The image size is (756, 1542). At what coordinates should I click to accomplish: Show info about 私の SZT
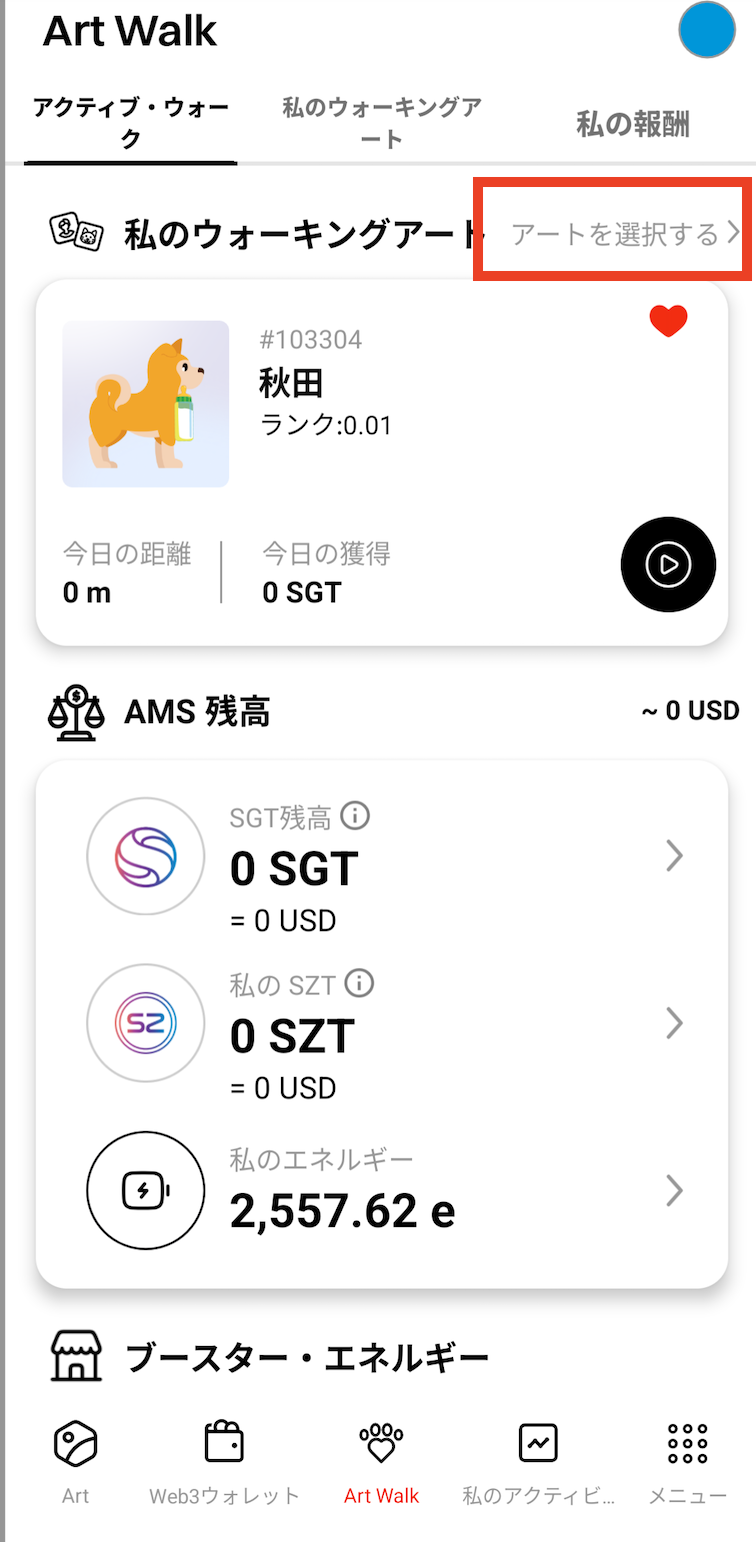pos(359,983)
